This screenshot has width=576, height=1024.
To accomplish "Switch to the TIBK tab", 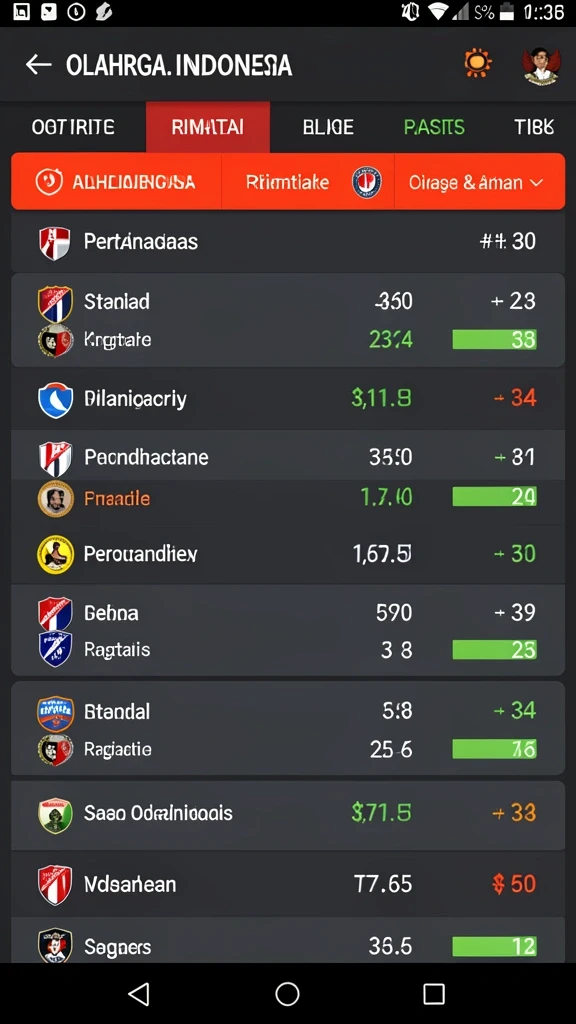I will coord(534,127).
